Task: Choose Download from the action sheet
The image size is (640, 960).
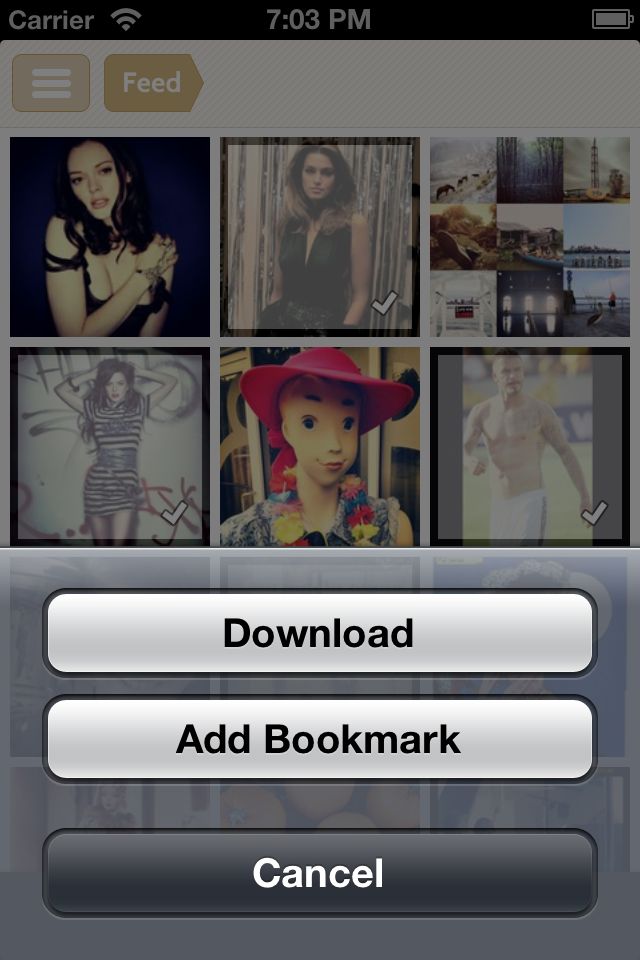Action: click(319, 633)
